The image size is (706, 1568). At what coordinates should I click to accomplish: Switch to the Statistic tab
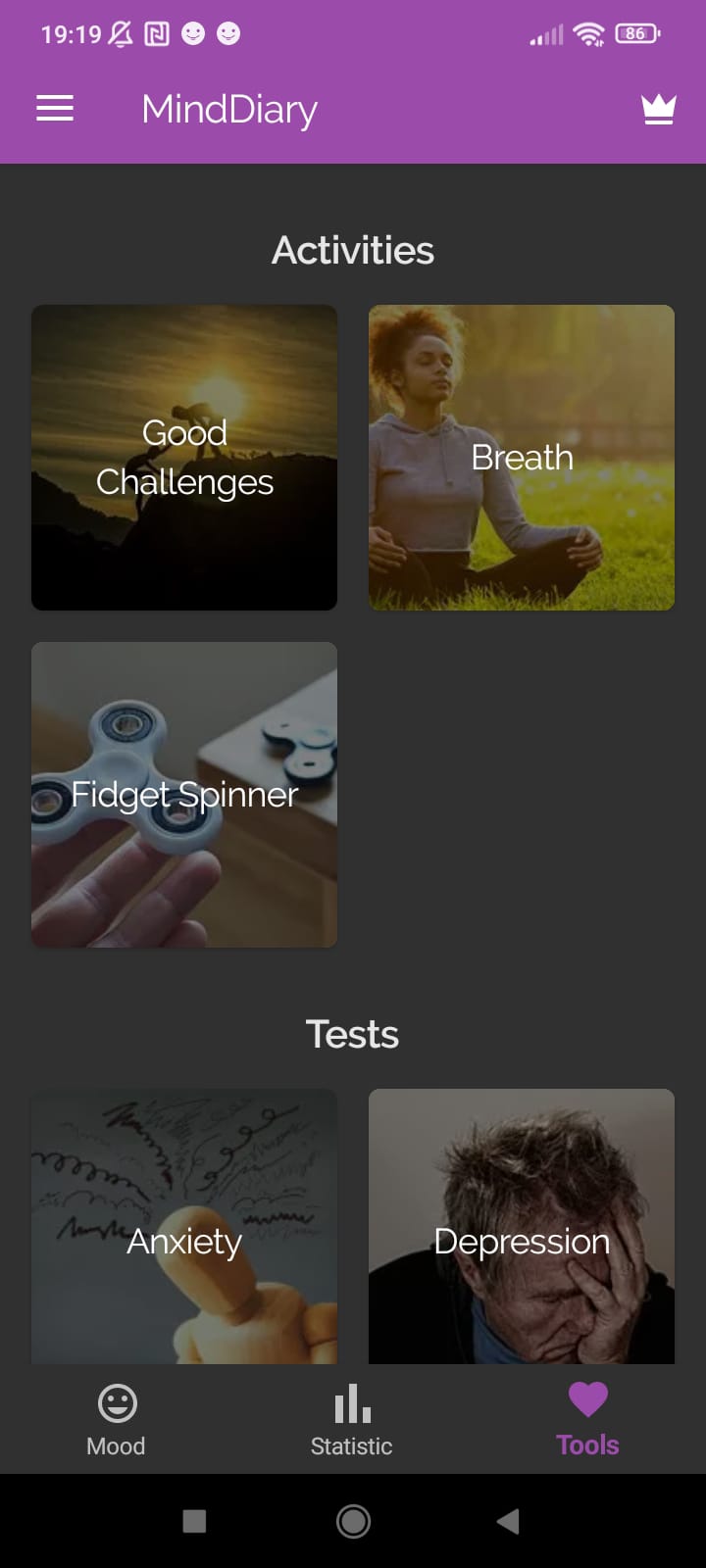[x=351, y=1419]
